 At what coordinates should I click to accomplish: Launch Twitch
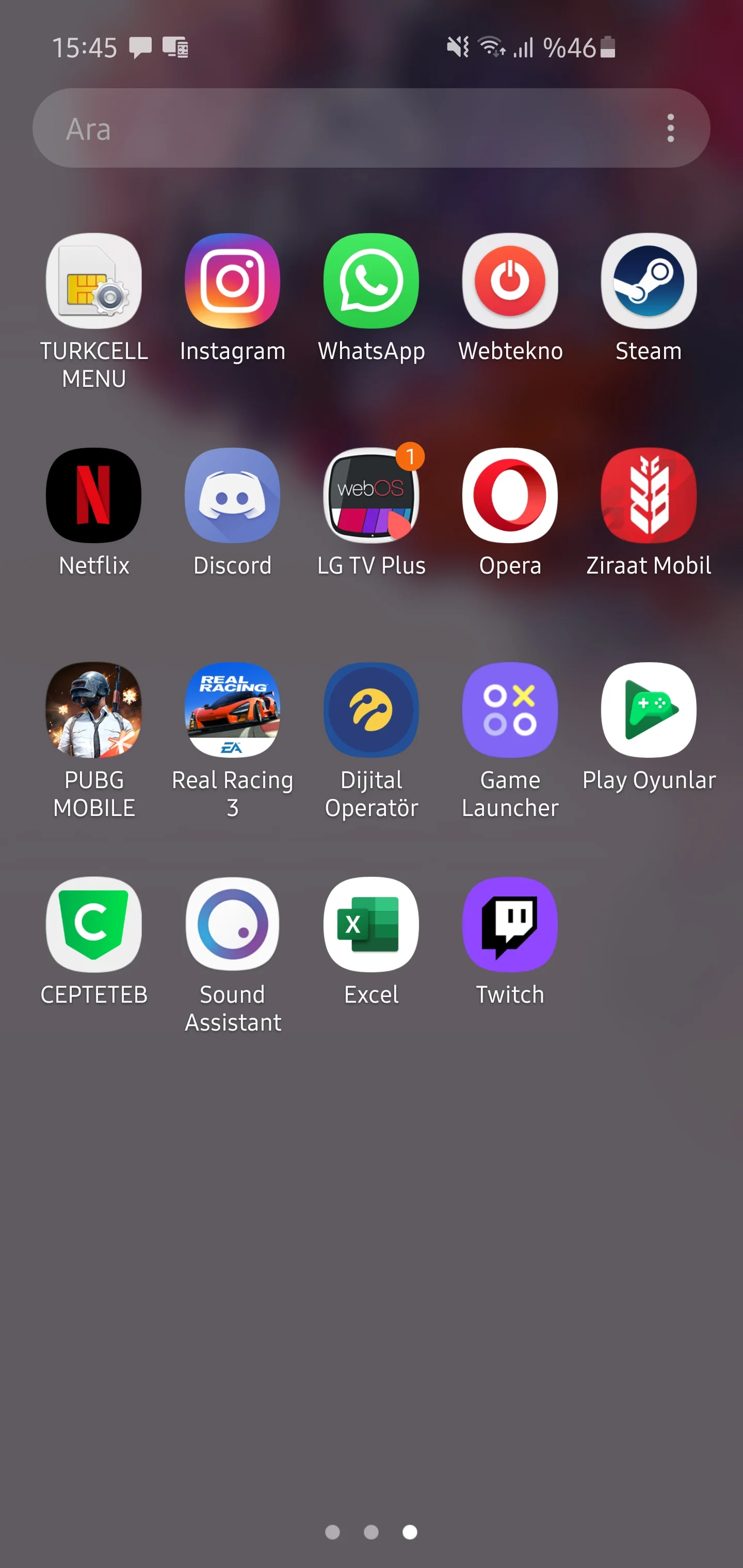tap(510, 924)
